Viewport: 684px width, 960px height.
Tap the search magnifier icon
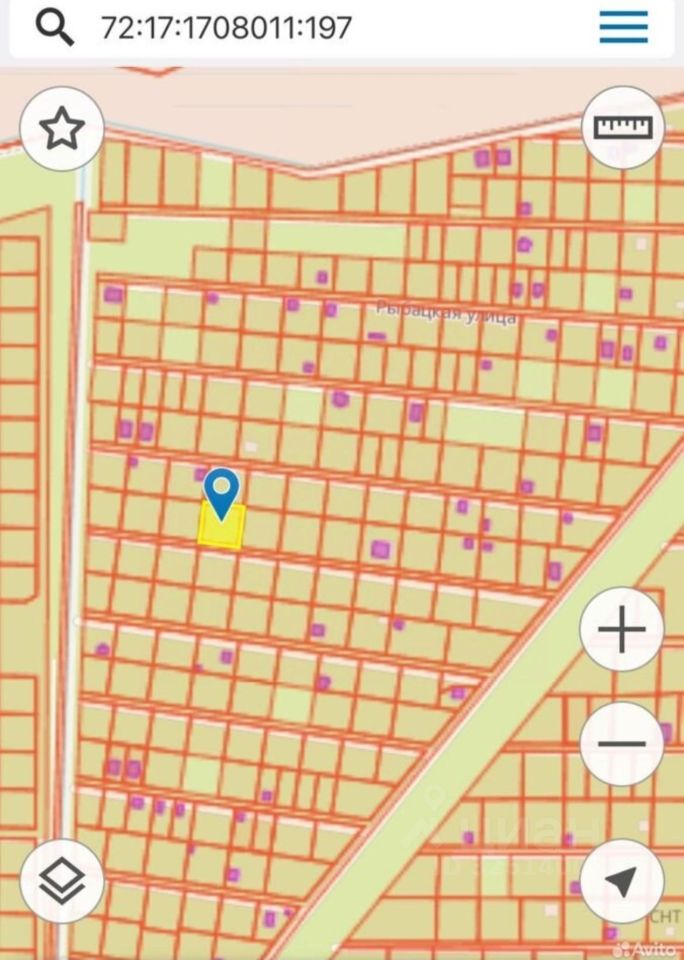(55, 27)
